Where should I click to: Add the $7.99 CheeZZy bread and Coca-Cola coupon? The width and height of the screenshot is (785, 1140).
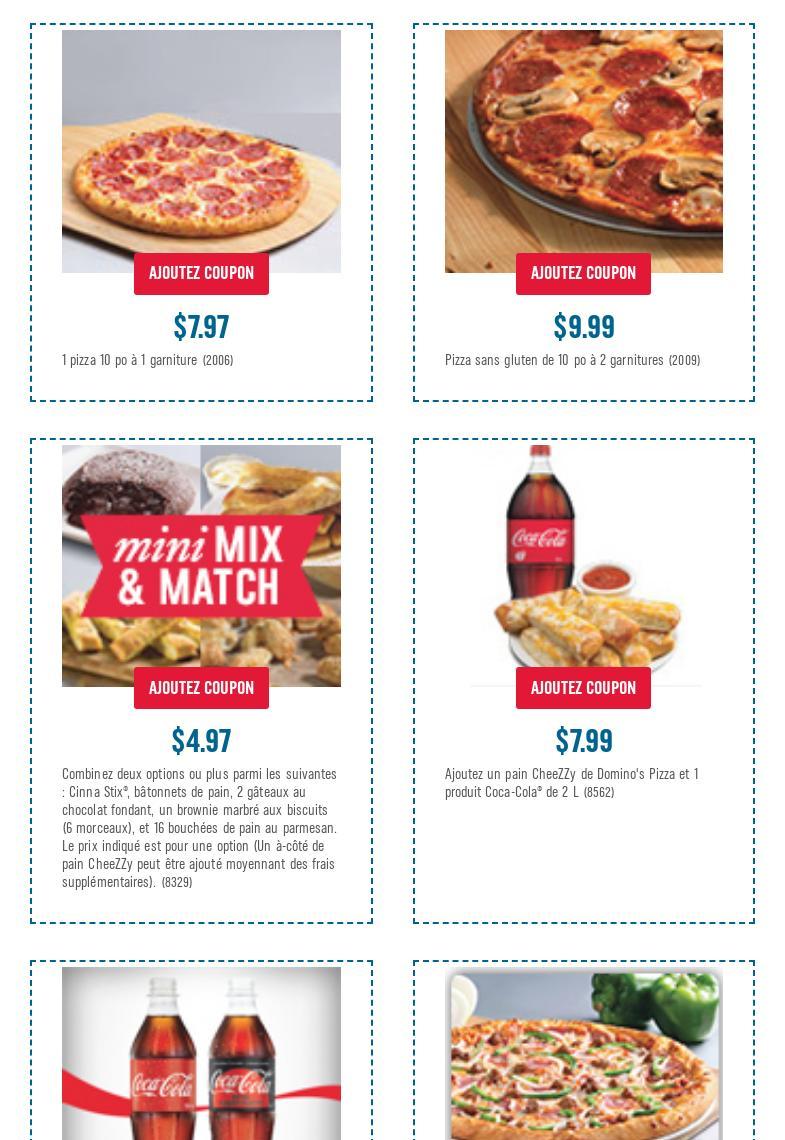click(x=583, y=688)
